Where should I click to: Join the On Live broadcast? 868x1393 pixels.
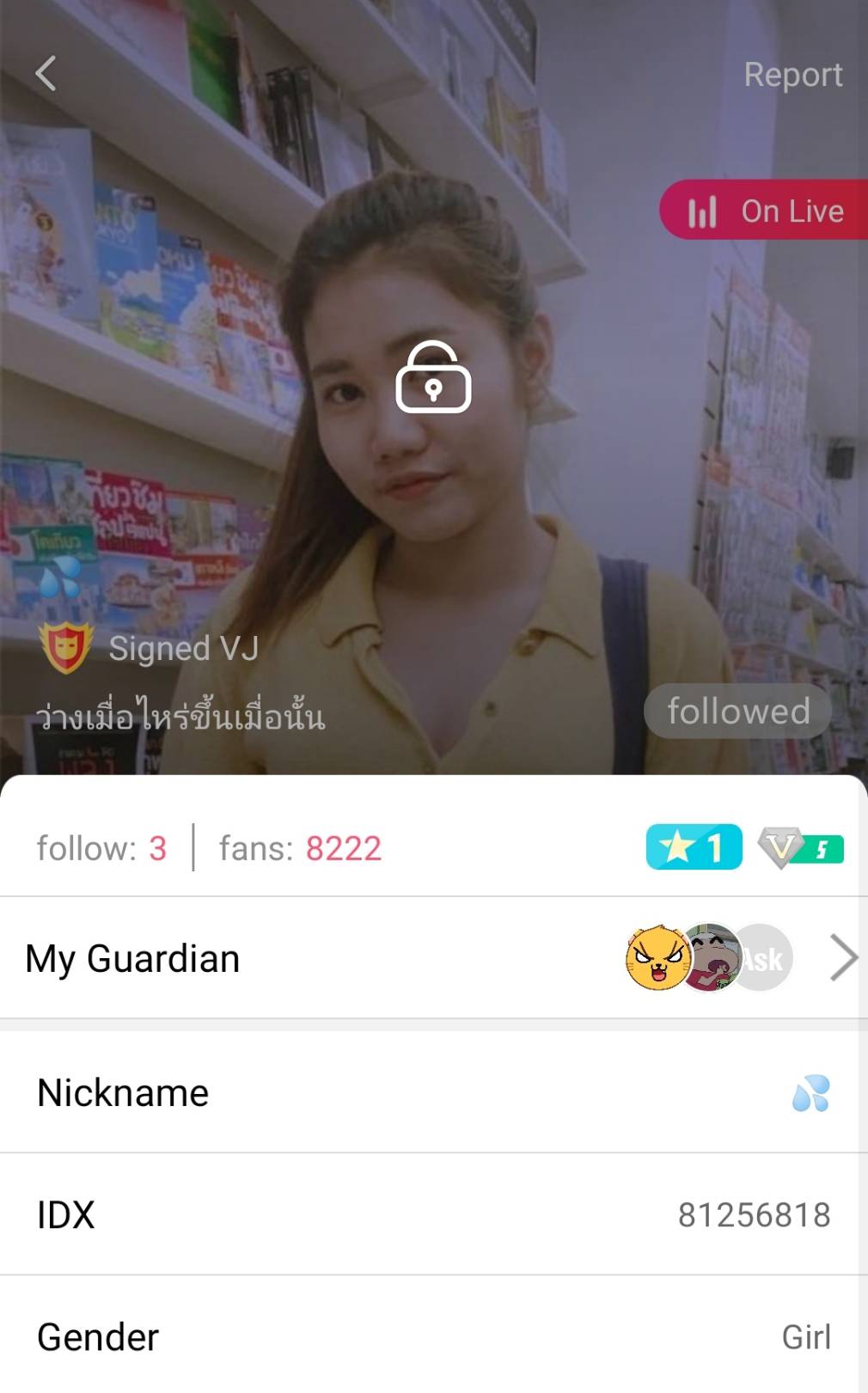pyautogui.click(x=766, y=211)
